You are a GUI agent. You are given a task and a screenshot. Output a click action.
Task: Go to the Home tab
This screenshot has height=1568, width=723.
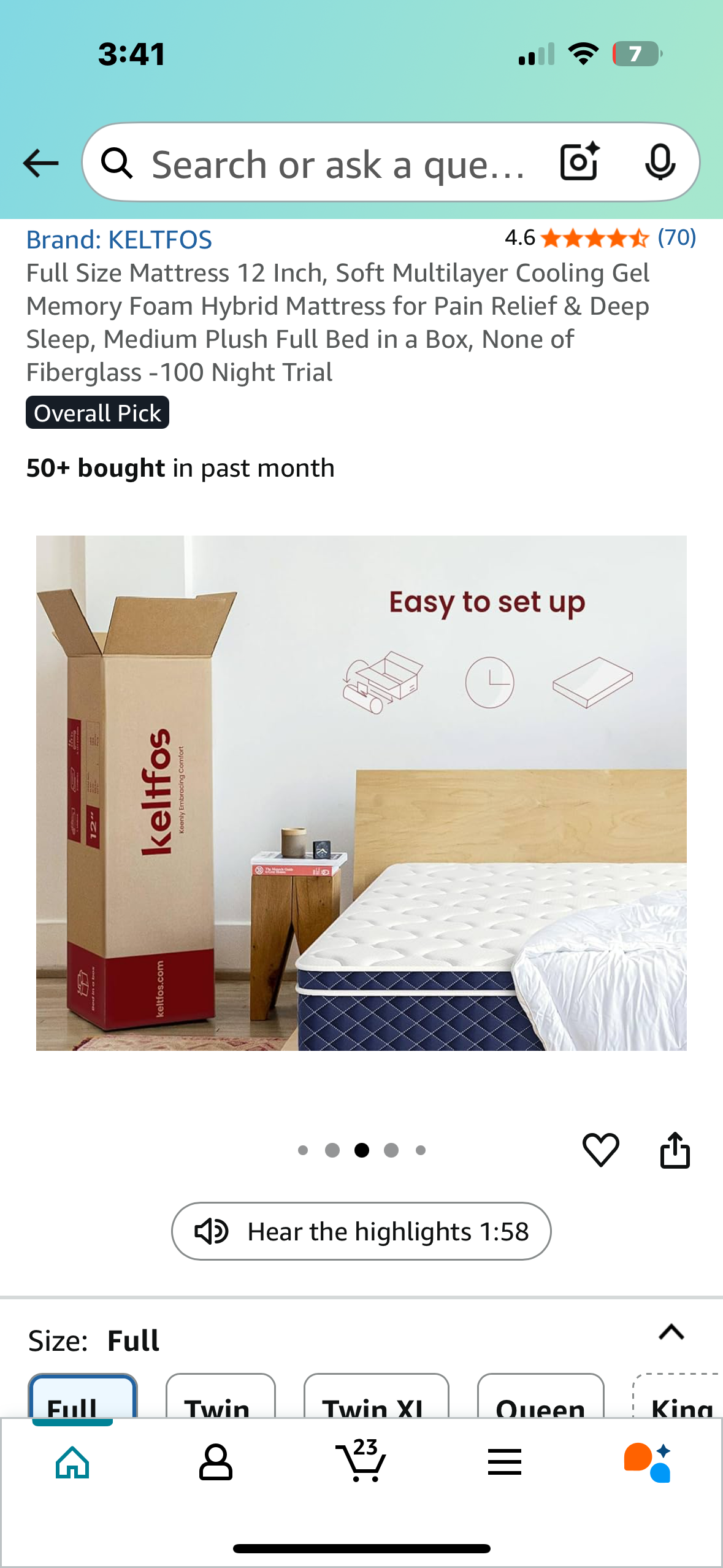pyautogui.click(x=72, y=1462)
